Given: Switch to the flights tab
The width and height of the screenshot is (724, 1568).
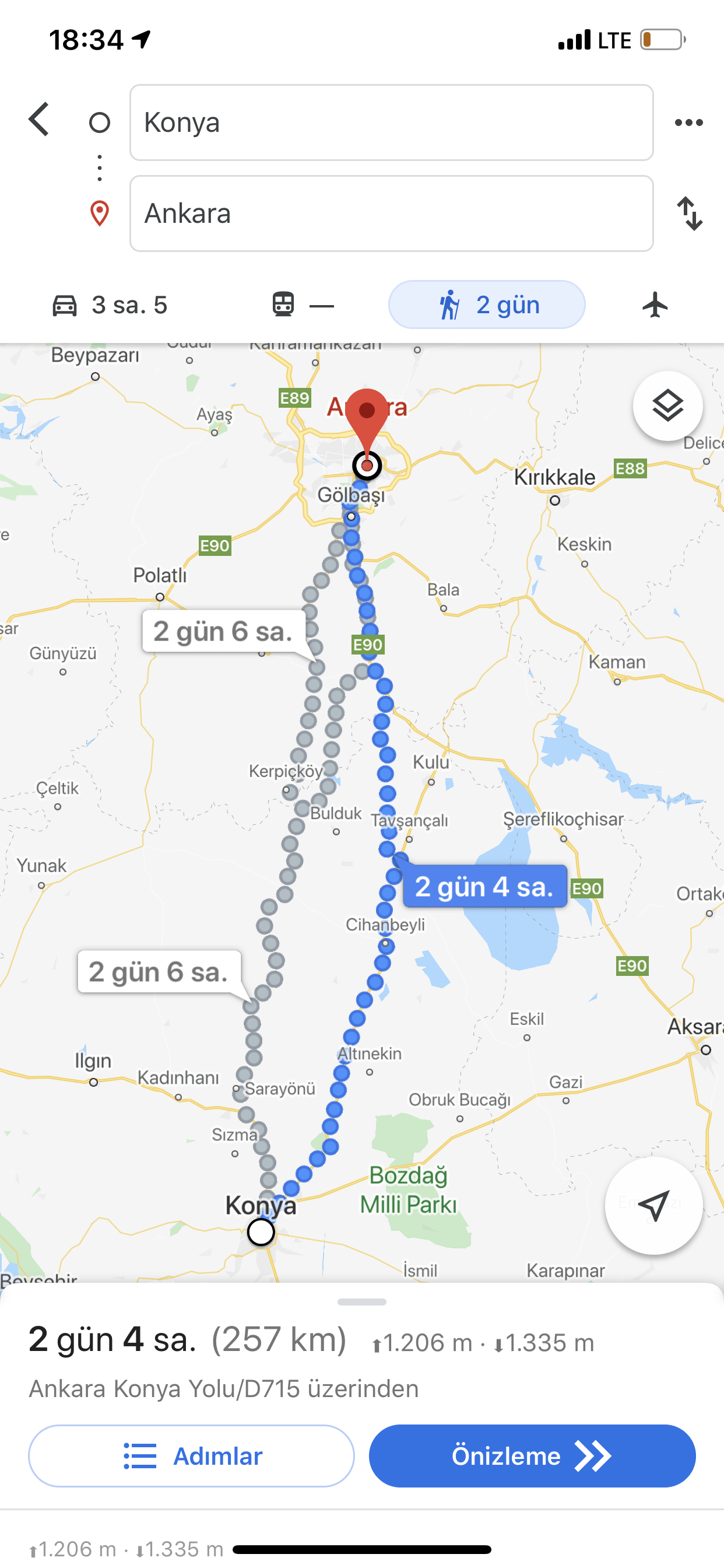Looking at the screenshot, I should [655, 305].
